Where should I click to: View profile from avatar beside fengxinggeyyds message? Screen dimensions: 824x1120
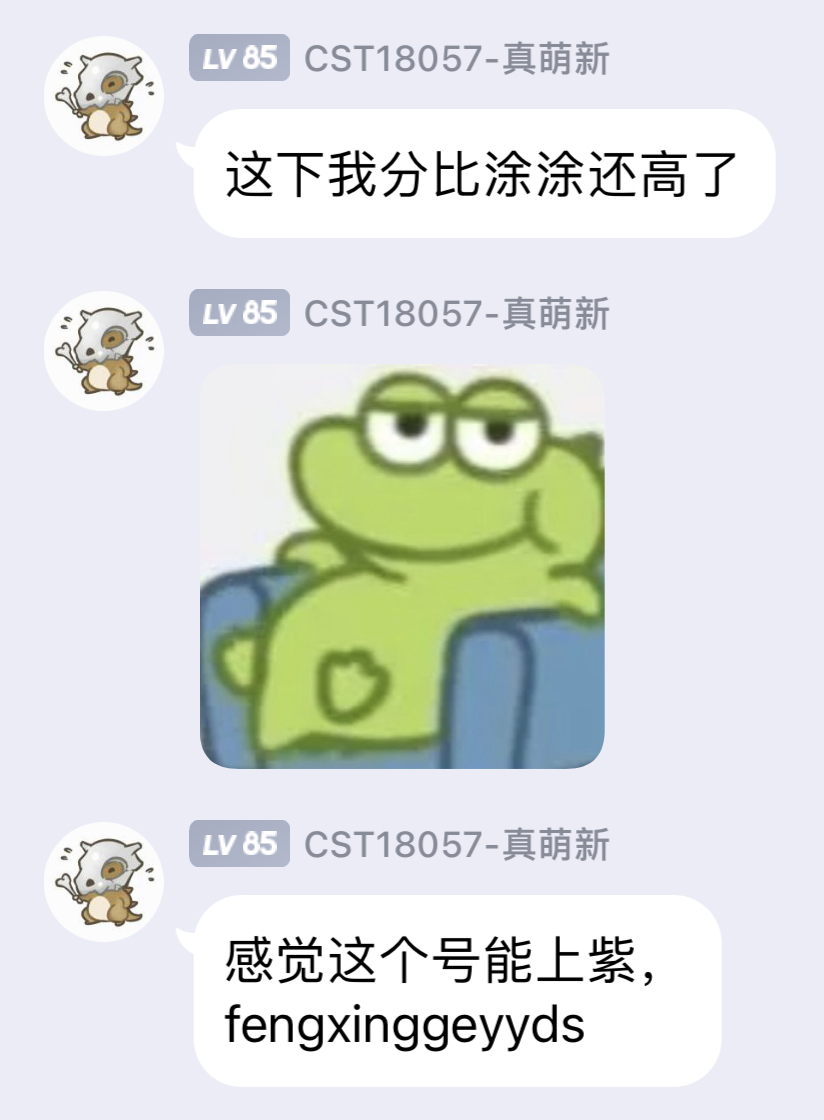click(x=104, y=882)
